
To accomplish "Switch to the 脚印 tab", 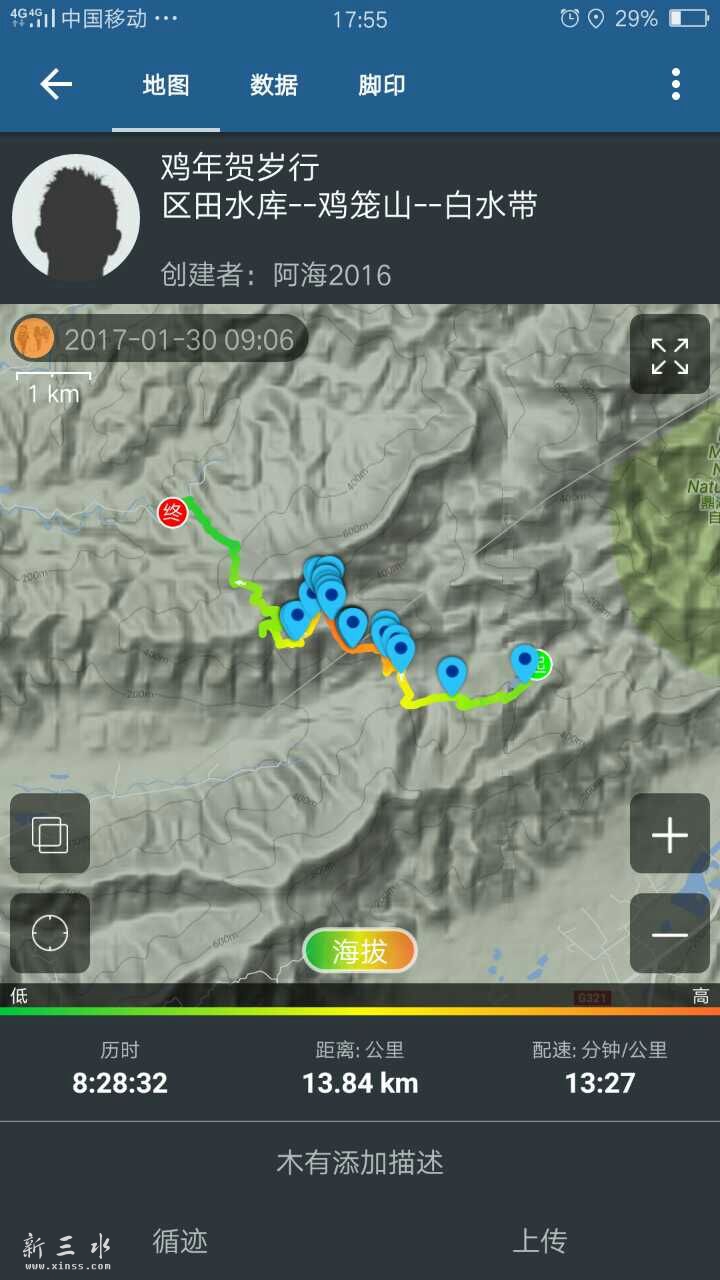I will click(x=382, y=85).
